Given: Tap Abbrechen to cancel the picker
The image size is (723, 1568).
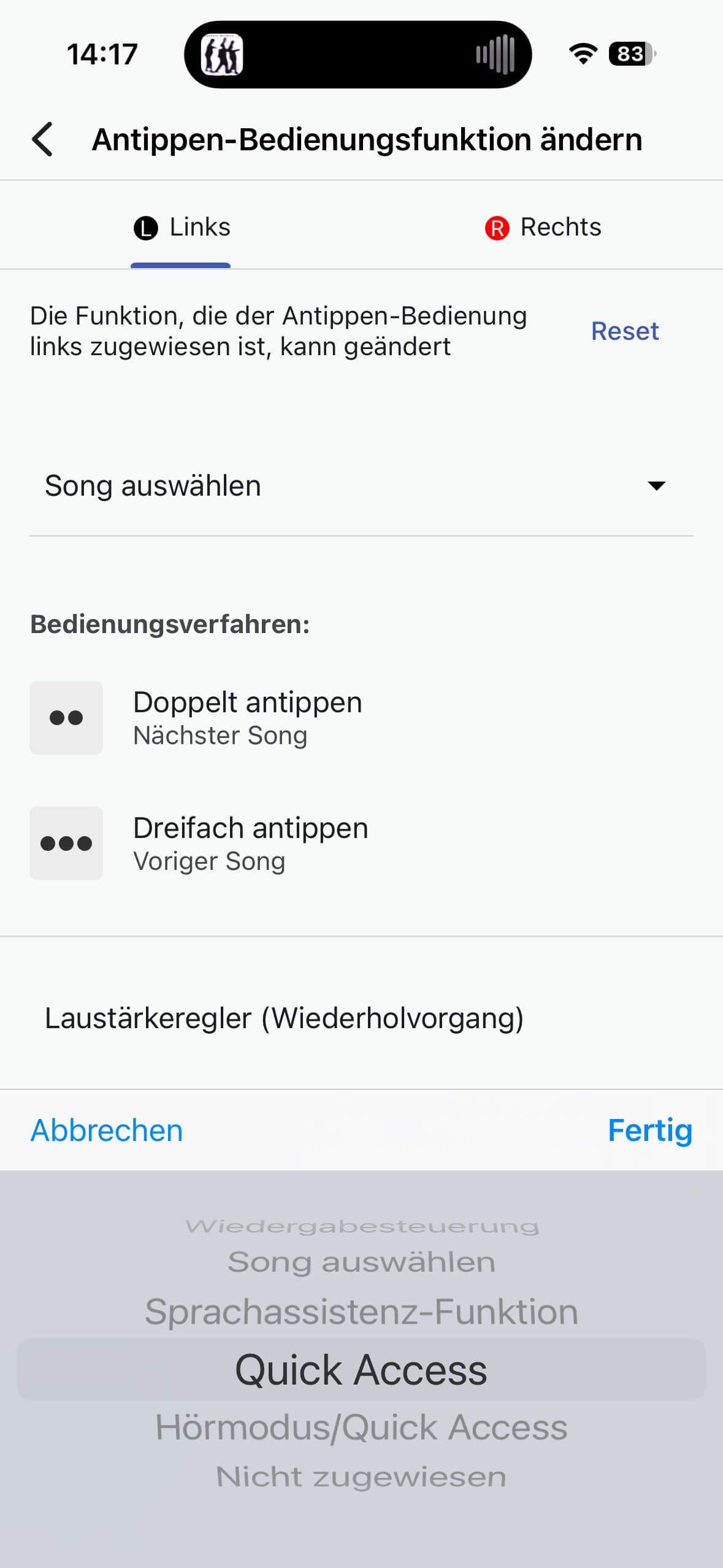Looking at the screenshot, I should [107, 1131].
